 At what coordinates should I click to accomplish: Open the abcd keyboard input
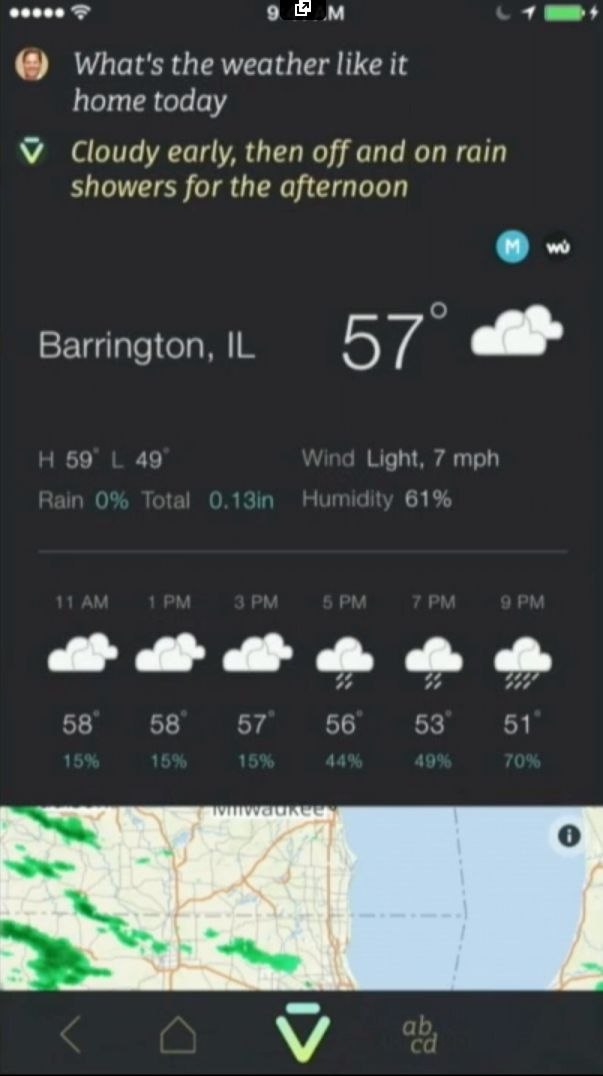[x=420, y=1034]
